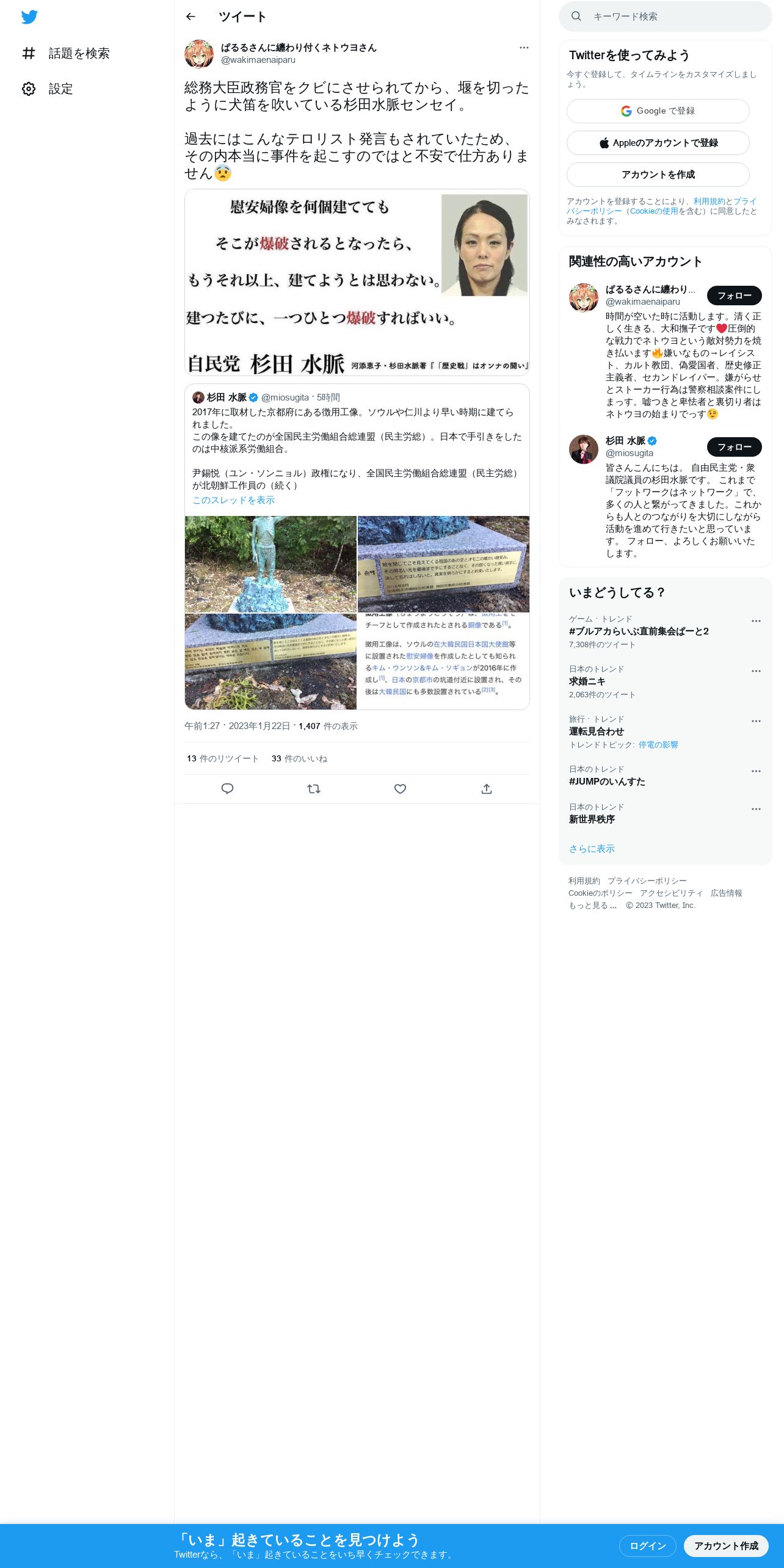Follow the 杉田 水脈 account
784x1568 pixels.
click(735, 447)
